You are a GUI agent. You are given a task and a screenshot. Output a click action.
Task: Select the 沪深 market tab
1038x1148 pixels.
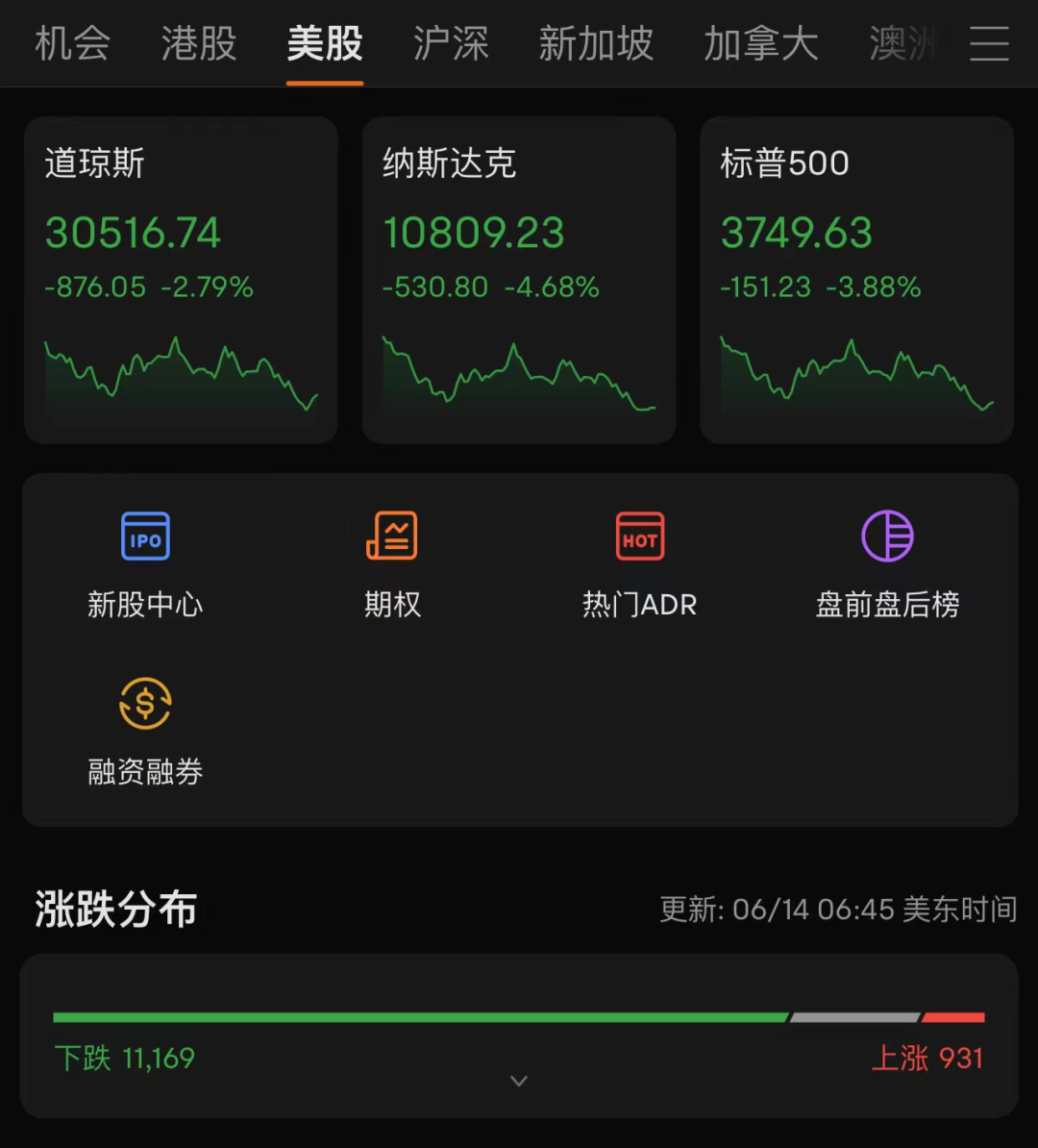(451, 44)
